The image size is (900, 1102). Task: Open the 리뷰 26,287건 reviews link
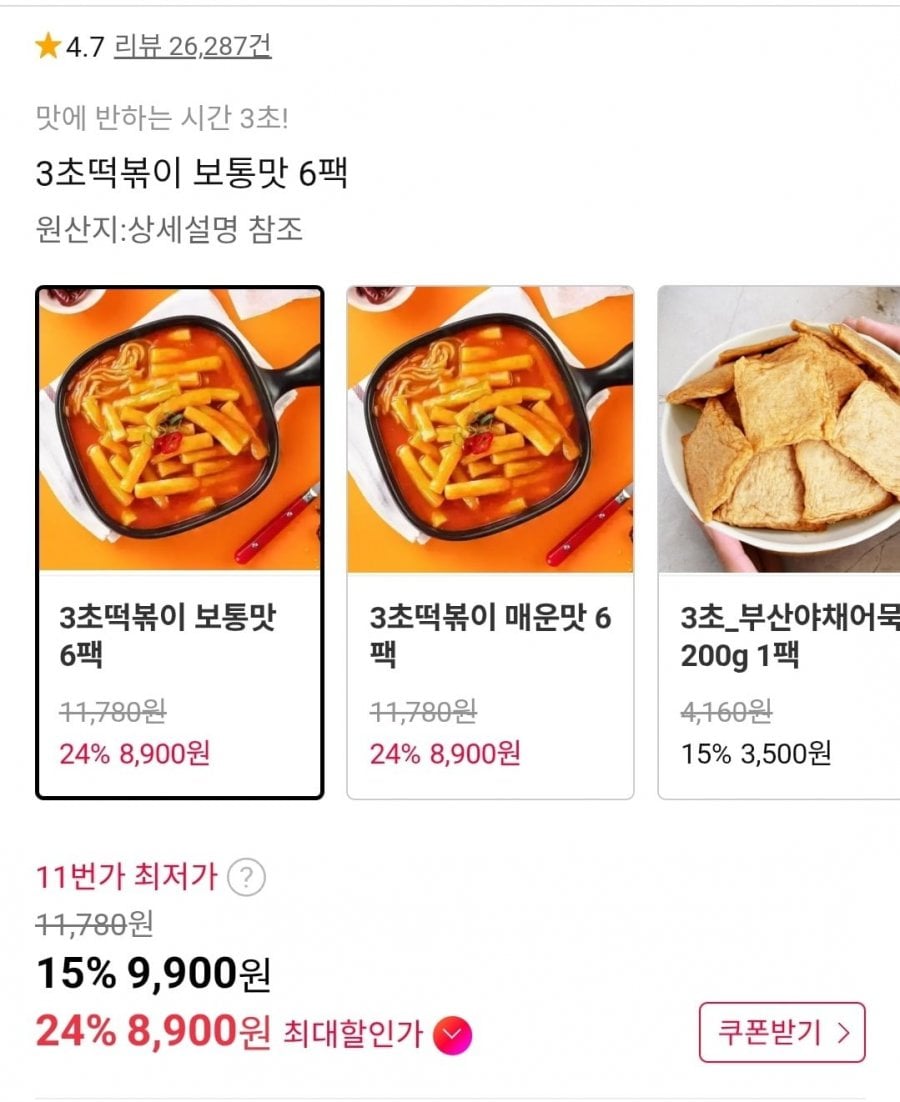pyautogui.click(x=192, y=46)
